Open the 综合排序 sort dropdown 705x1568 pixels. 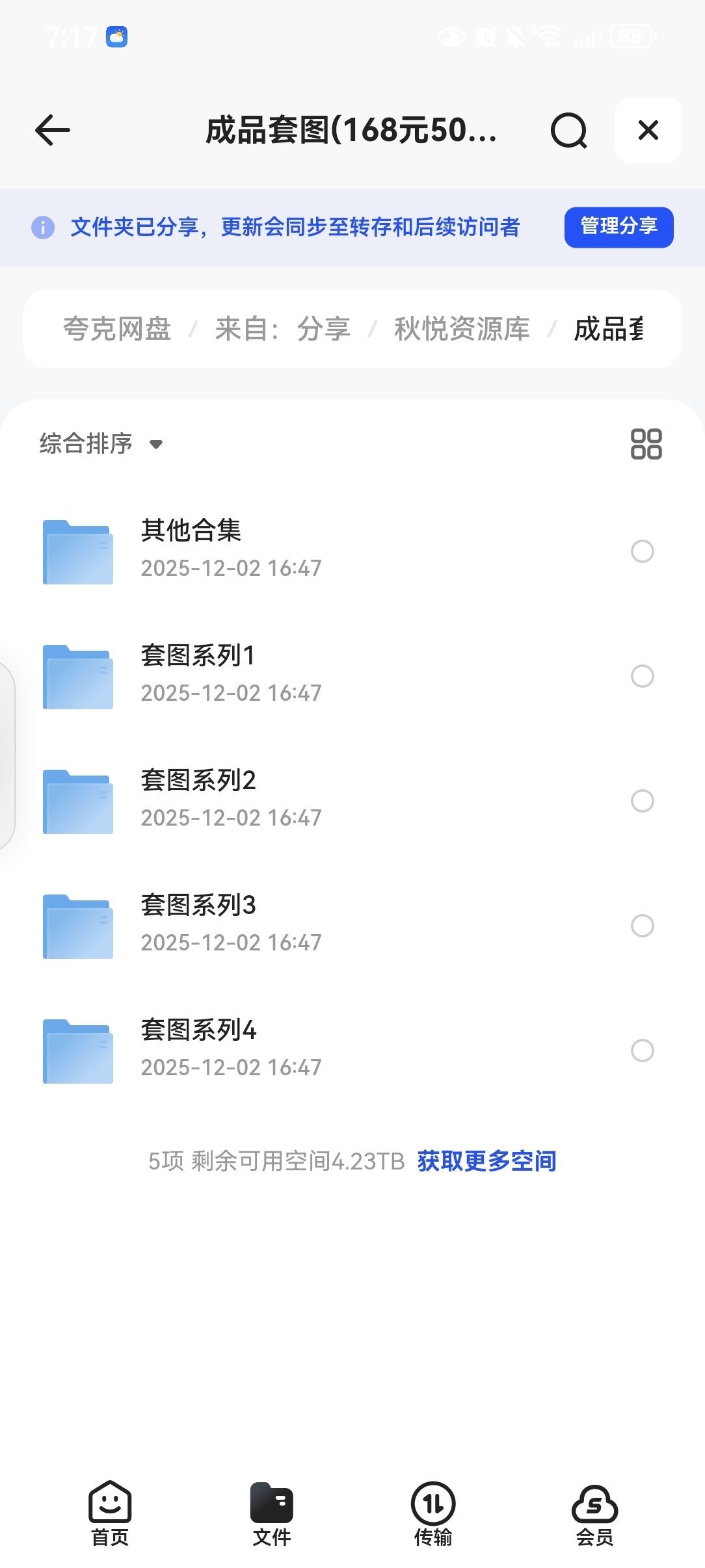pyautogui.click(x=101, y=444)
